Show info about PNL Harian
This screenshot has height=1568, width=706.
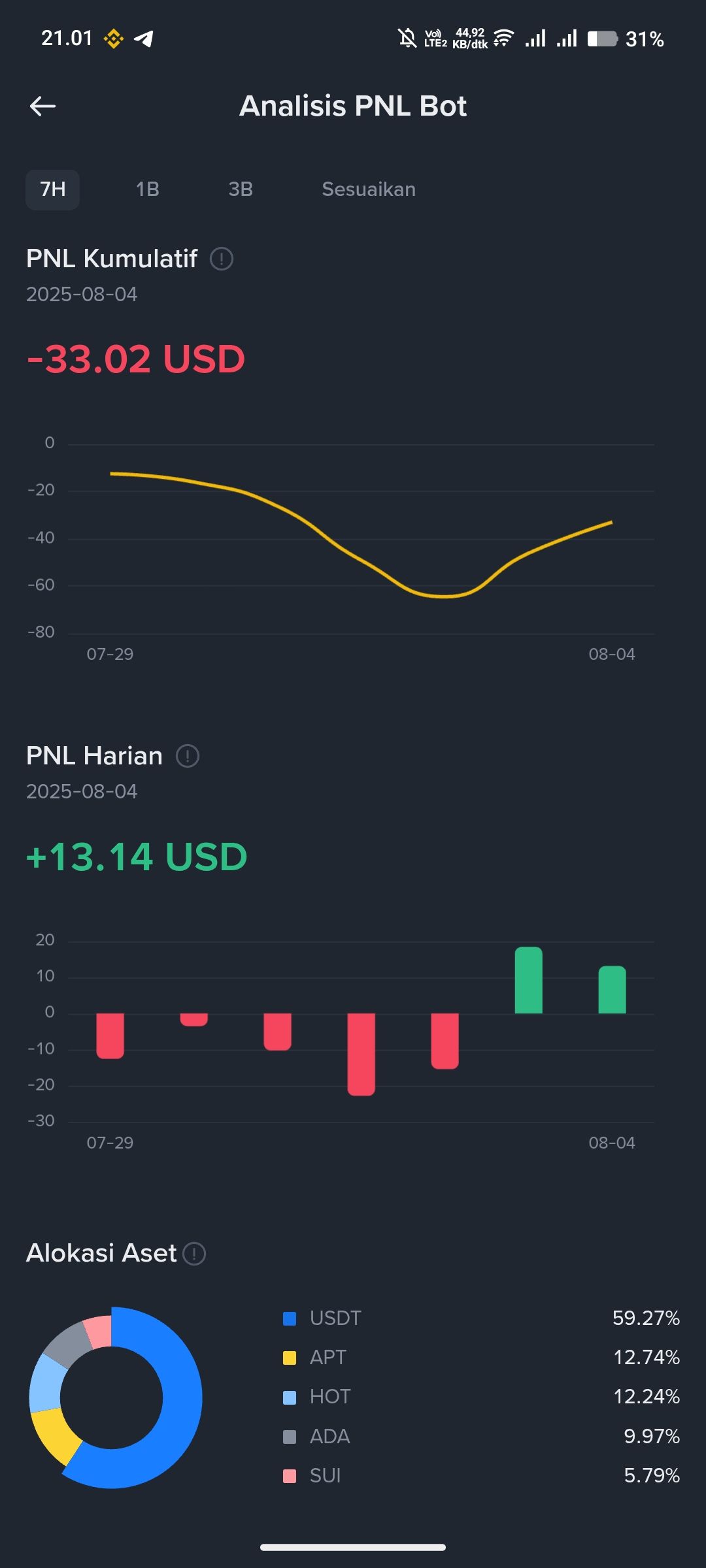pos(188,756)
